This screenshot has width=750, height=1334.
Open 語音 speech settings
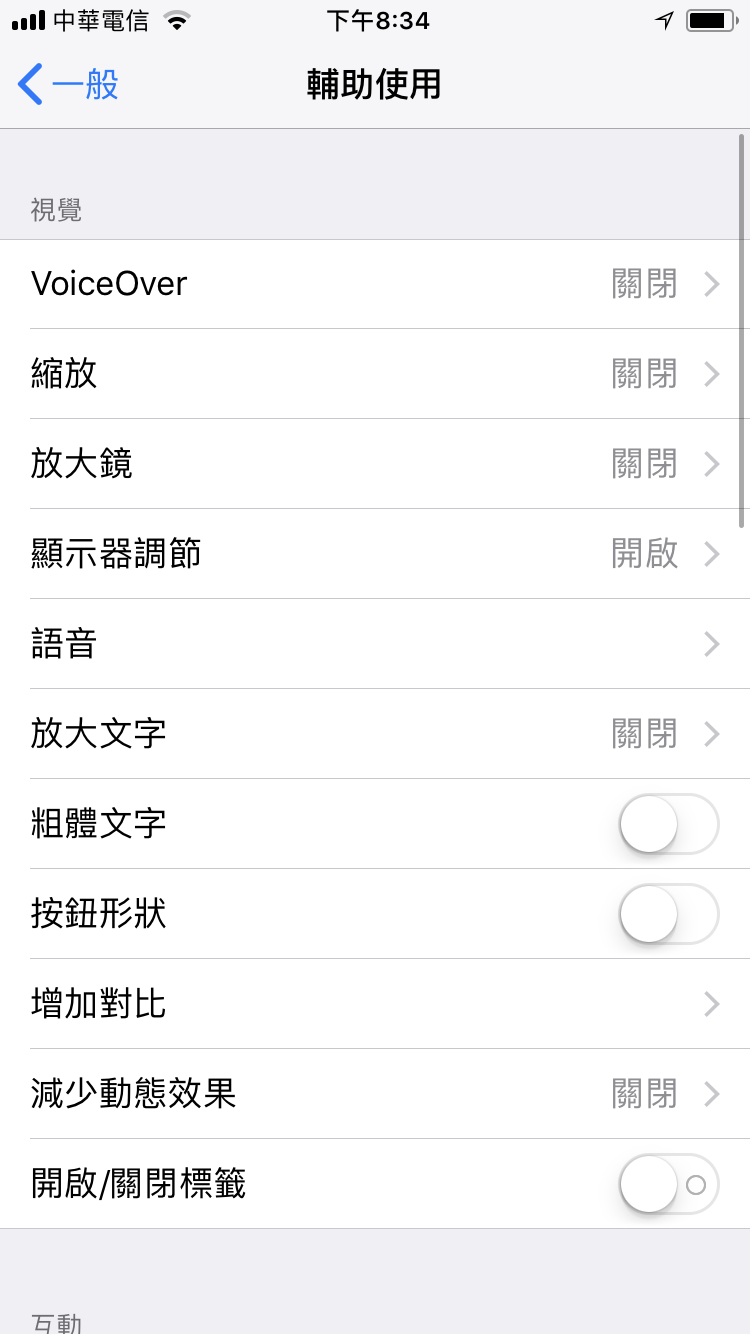pyautogui.click(x=375, y=644)
